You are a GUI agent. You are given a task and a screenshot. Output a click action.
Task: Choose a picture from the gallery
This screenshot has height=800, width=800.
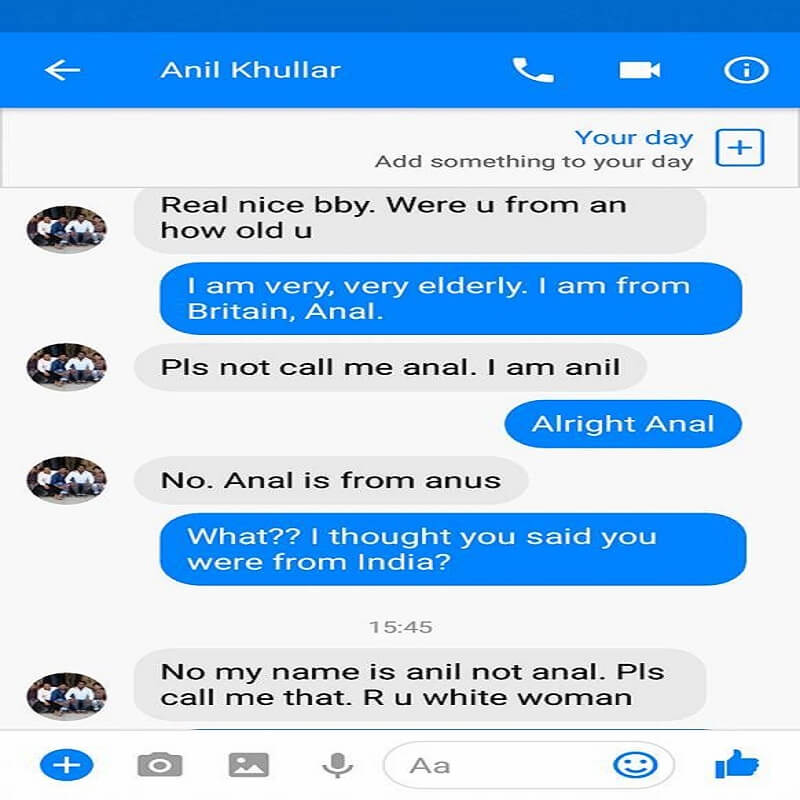249,766
